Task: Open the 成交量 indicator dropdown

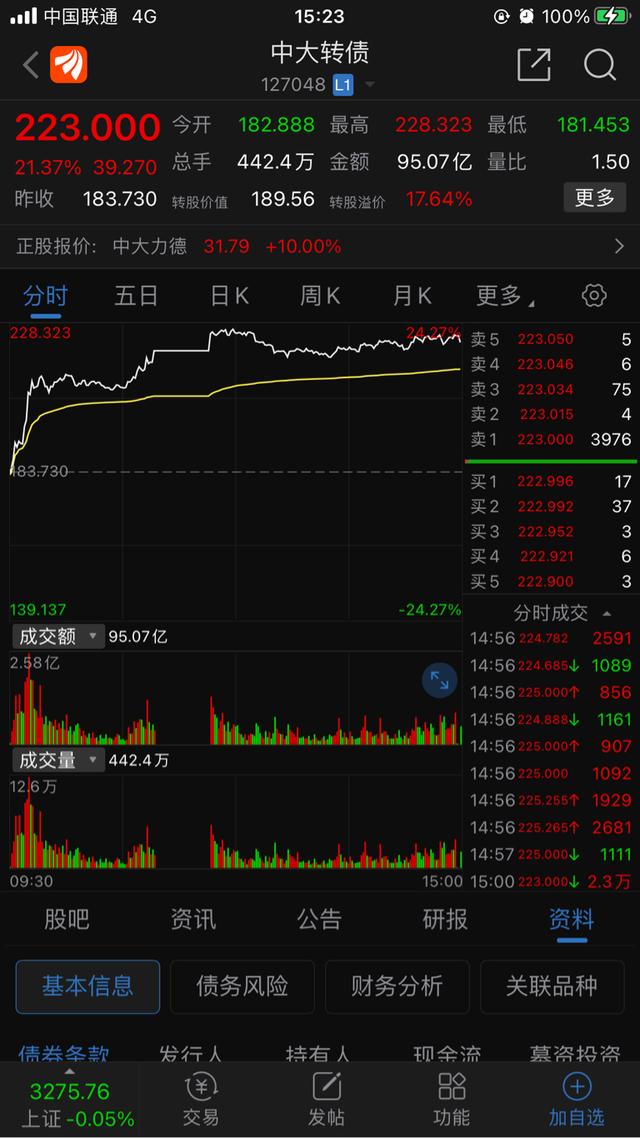Action: pyautogui.click(x=58, y=760)
